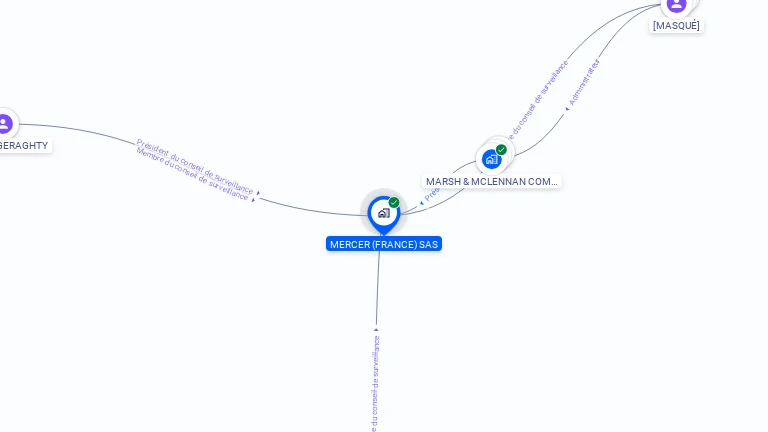Screen dimensions: 768x432
Task: Open the Marsh & McLennan company node
Action: point(491,159)
